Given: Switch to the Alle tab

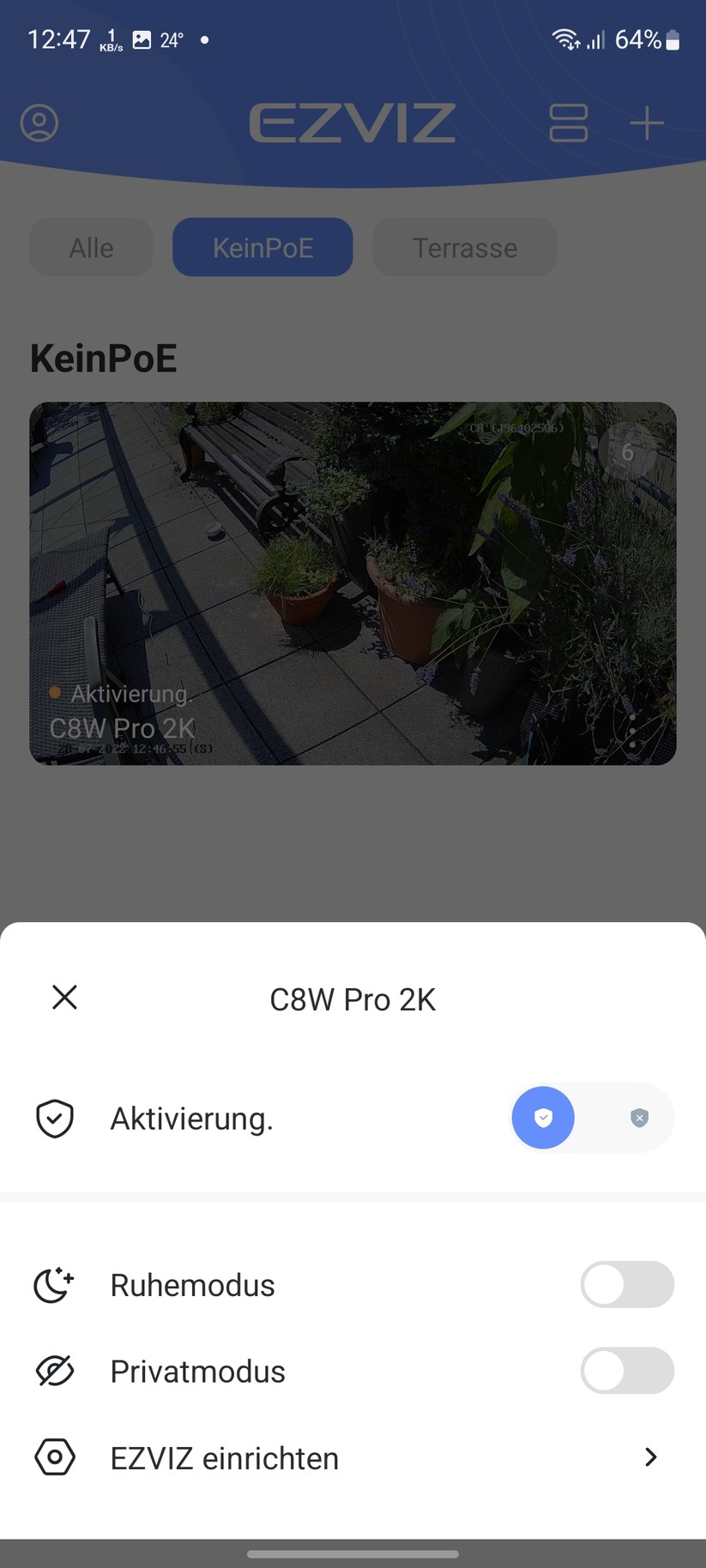Looking at the screenshot, I should pos(90,247).
